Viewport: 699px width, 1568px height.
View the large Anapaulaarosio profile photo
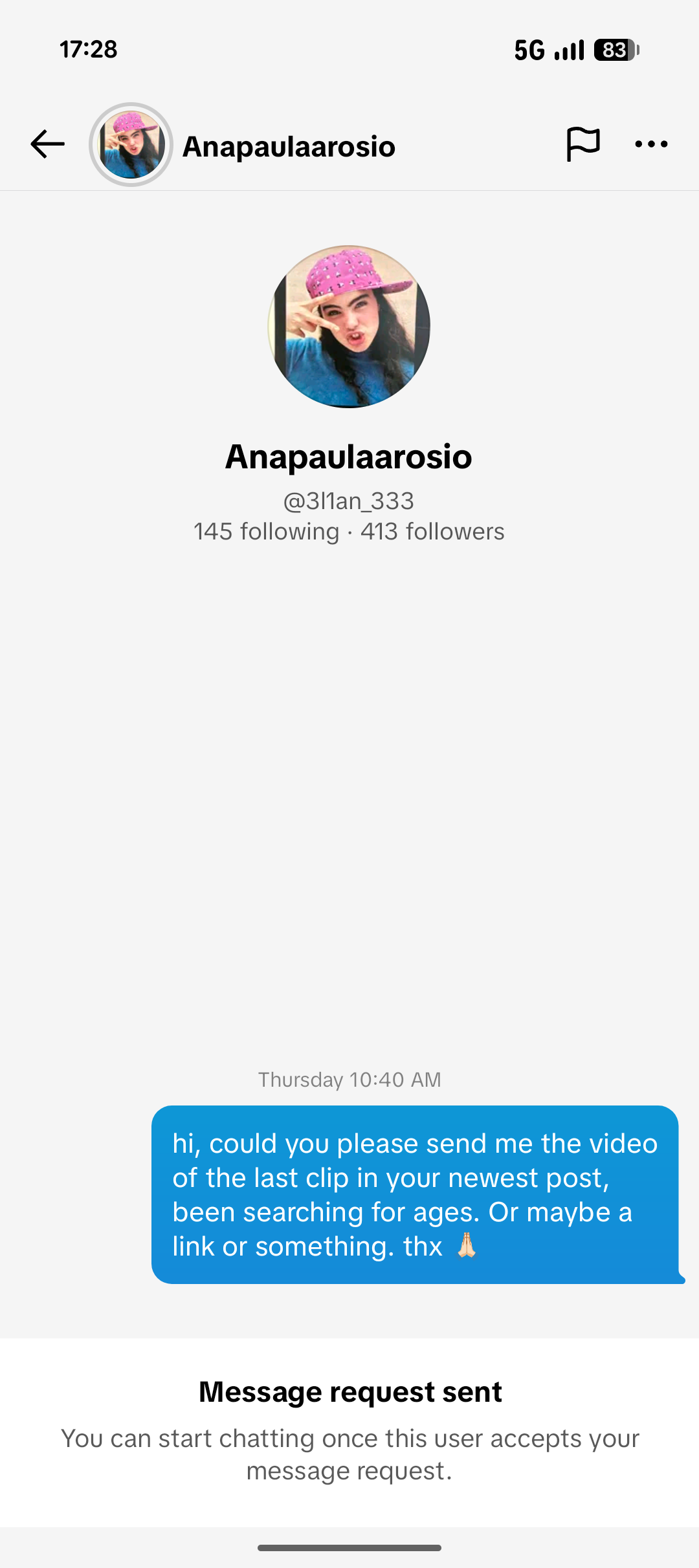349,327
